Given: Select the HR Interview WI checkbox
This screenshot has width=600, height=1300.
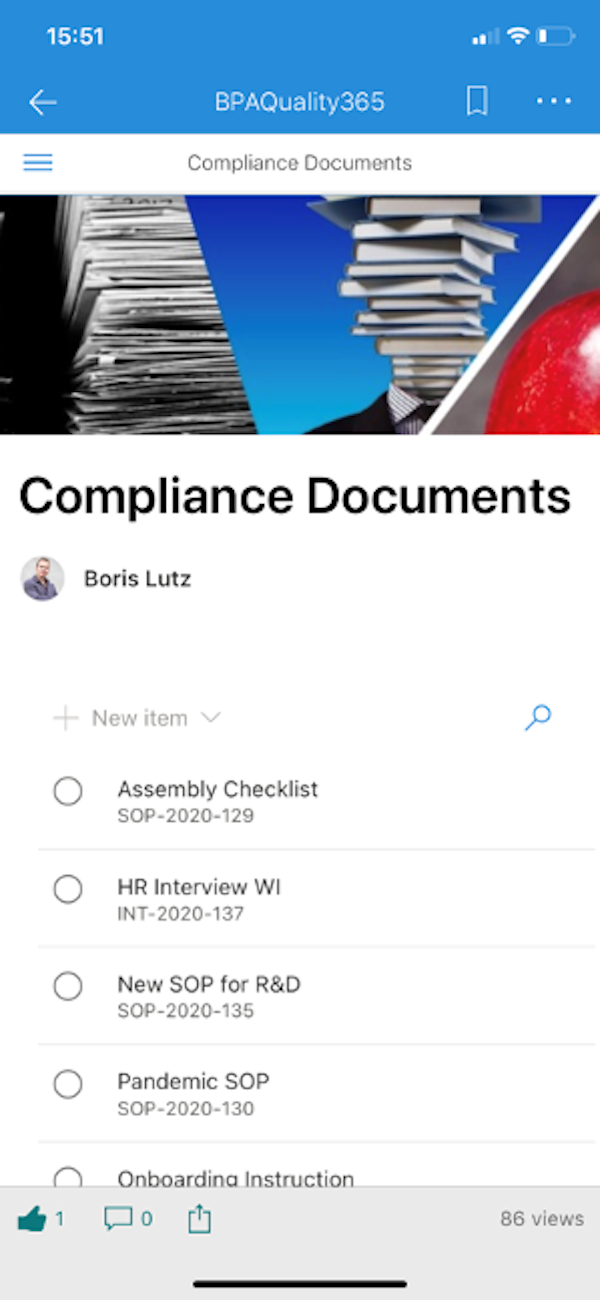Looking at the screenshot, I should coord(68,889).
